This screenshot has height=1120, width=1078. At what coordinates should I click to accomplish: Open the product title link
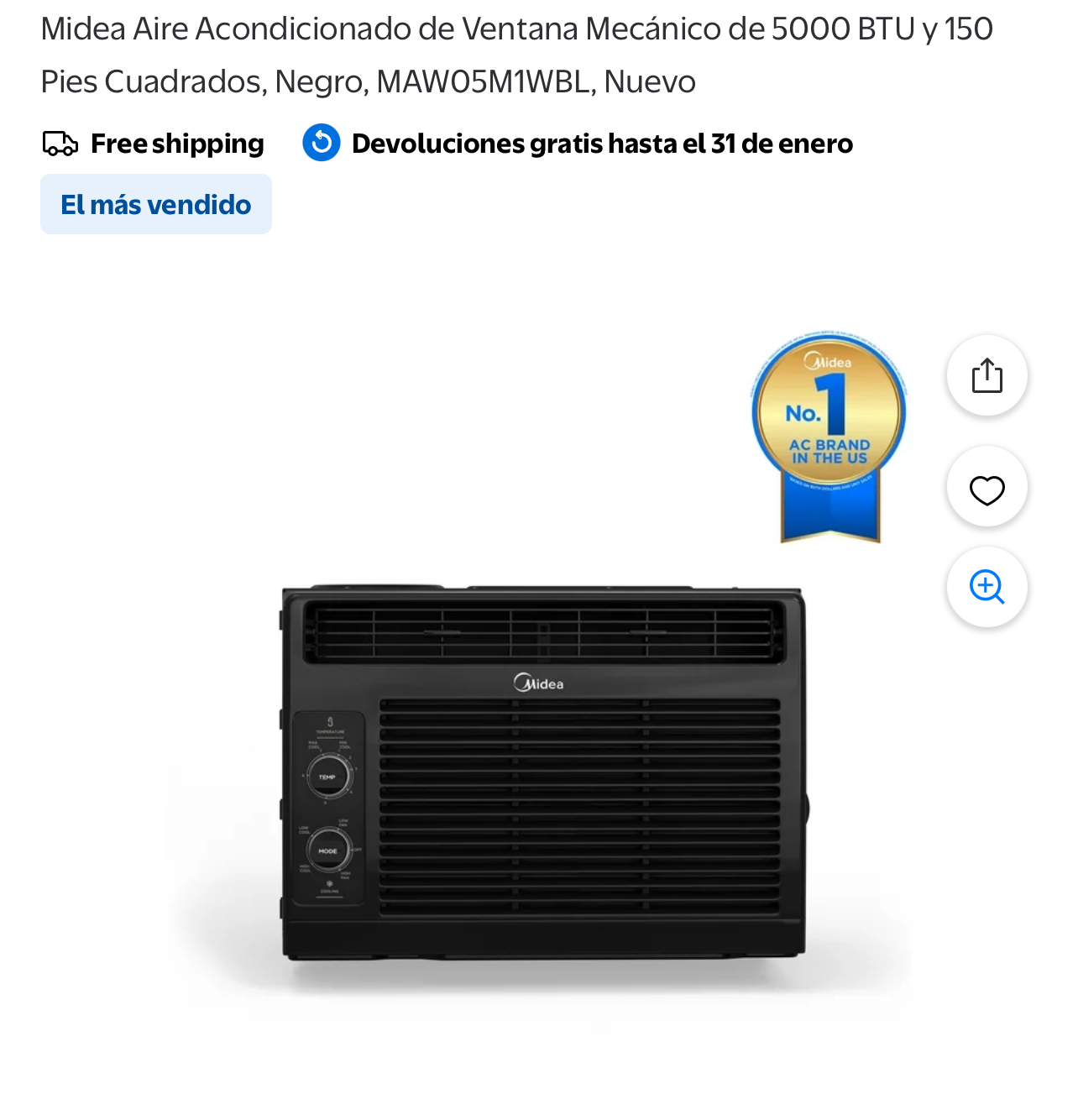[x=517, y=54]
